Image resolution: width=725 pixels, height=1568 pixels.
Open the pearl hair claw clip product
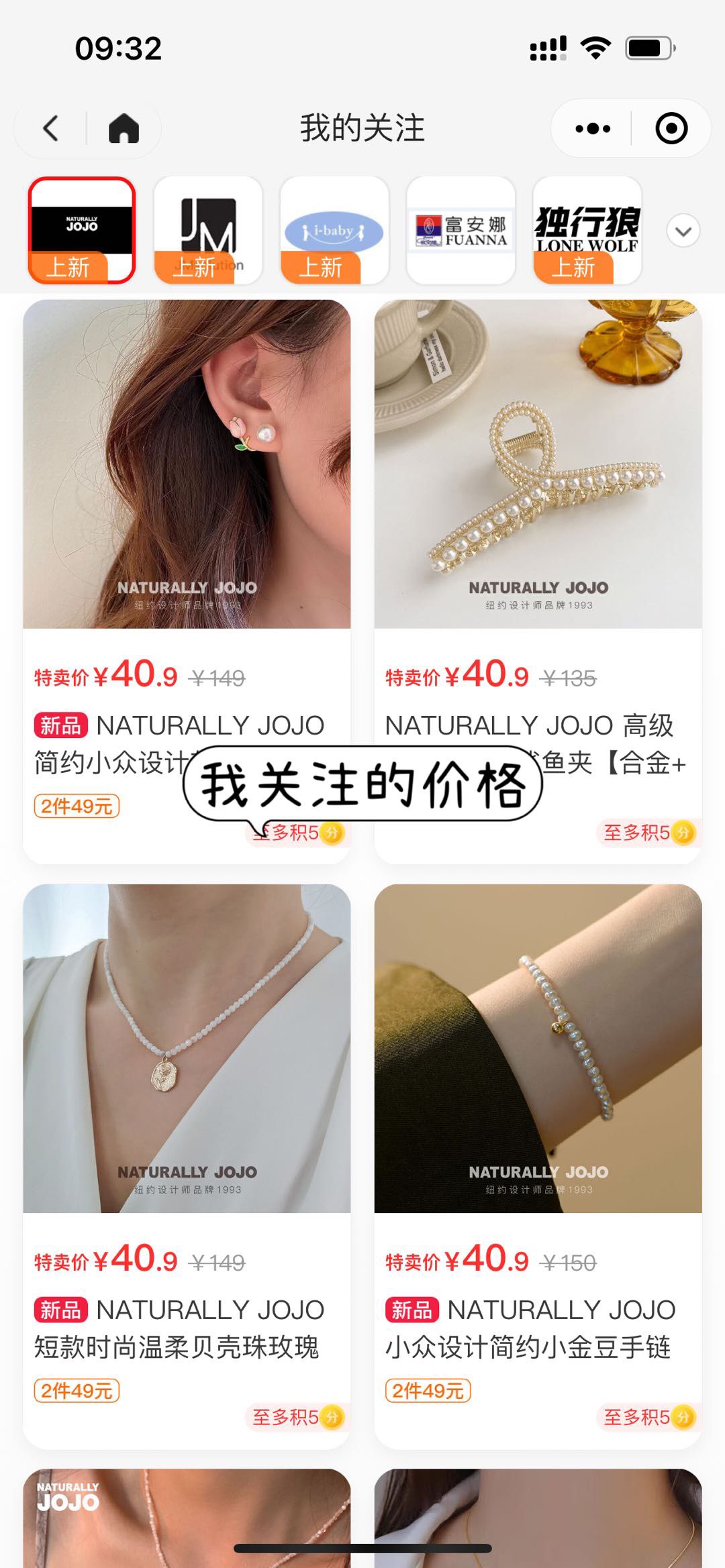click(x=538, y=464)
